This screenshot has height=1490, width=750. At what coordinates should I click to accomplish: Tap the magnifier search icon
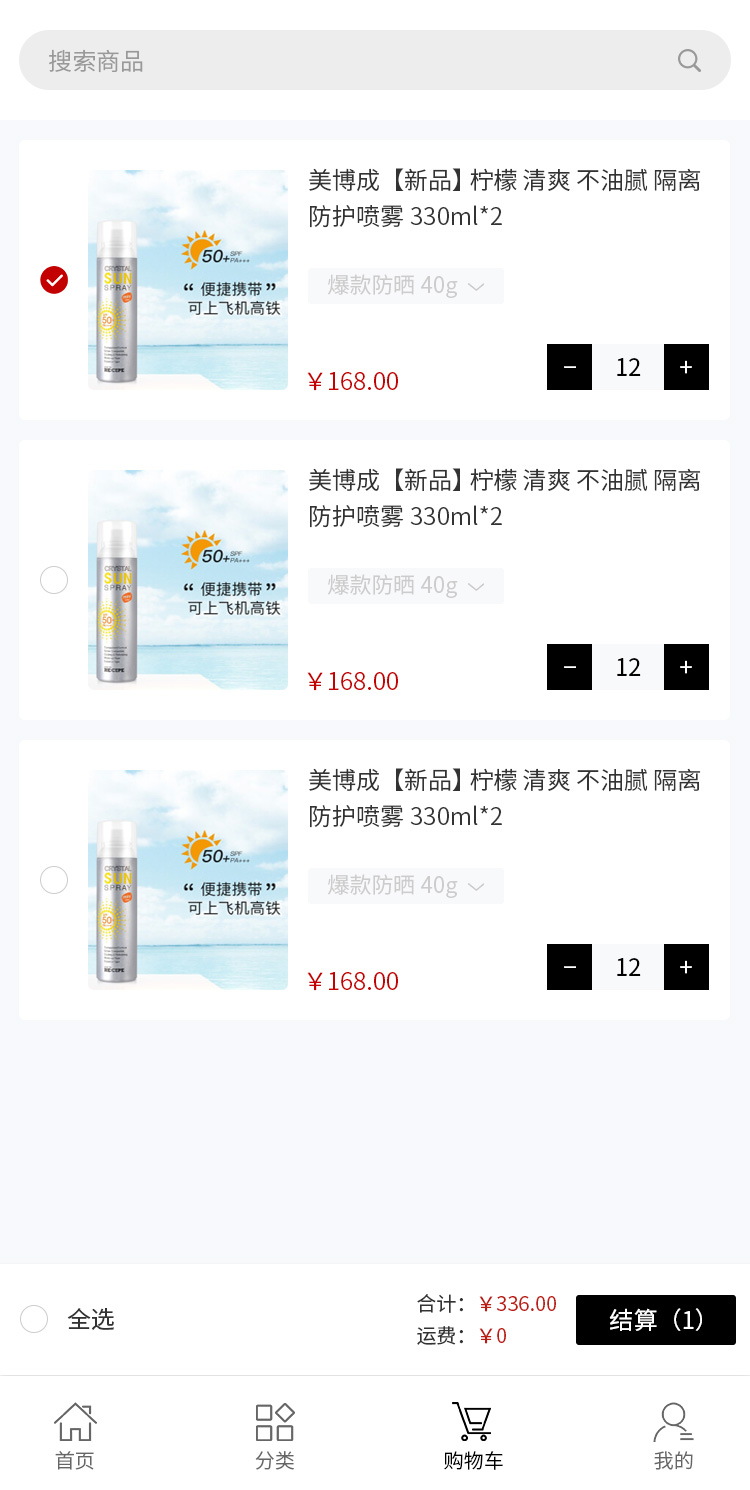click(689, 61)
